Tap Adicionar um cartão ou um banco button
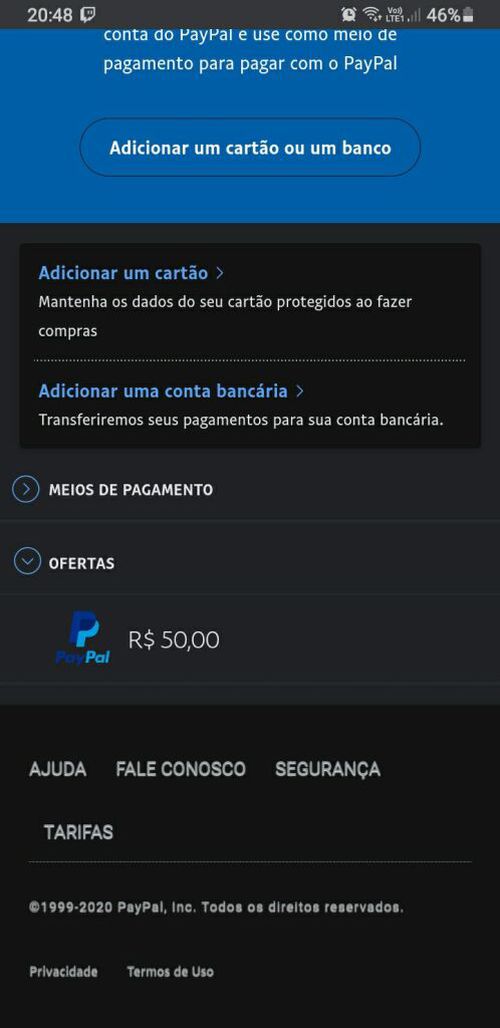This screenshot has width=500, height=1028. coord(250,148)
